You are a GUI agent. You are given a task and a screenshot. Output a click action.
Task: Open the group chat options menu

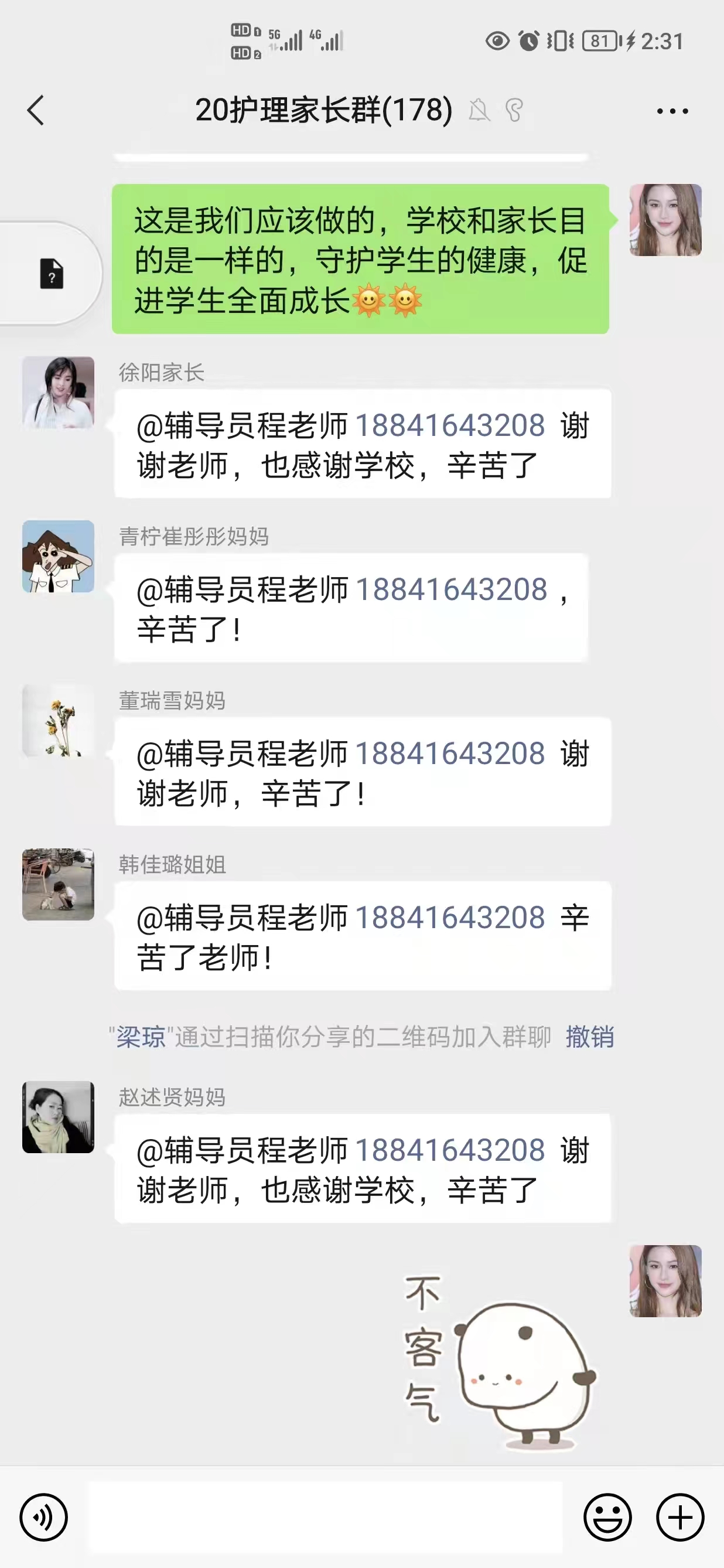pos(672,111)
